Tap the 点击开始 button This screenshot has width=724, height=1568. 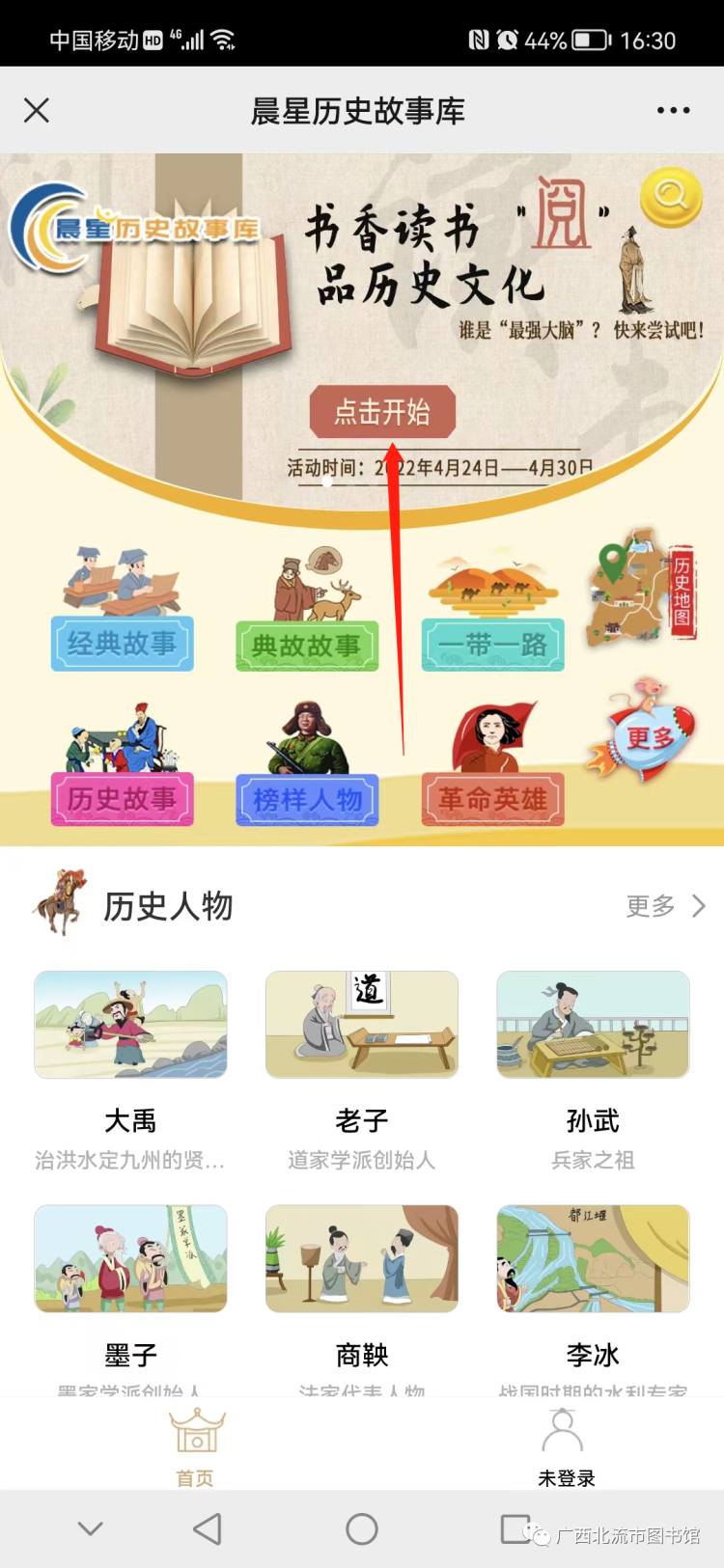click(382, 412)
